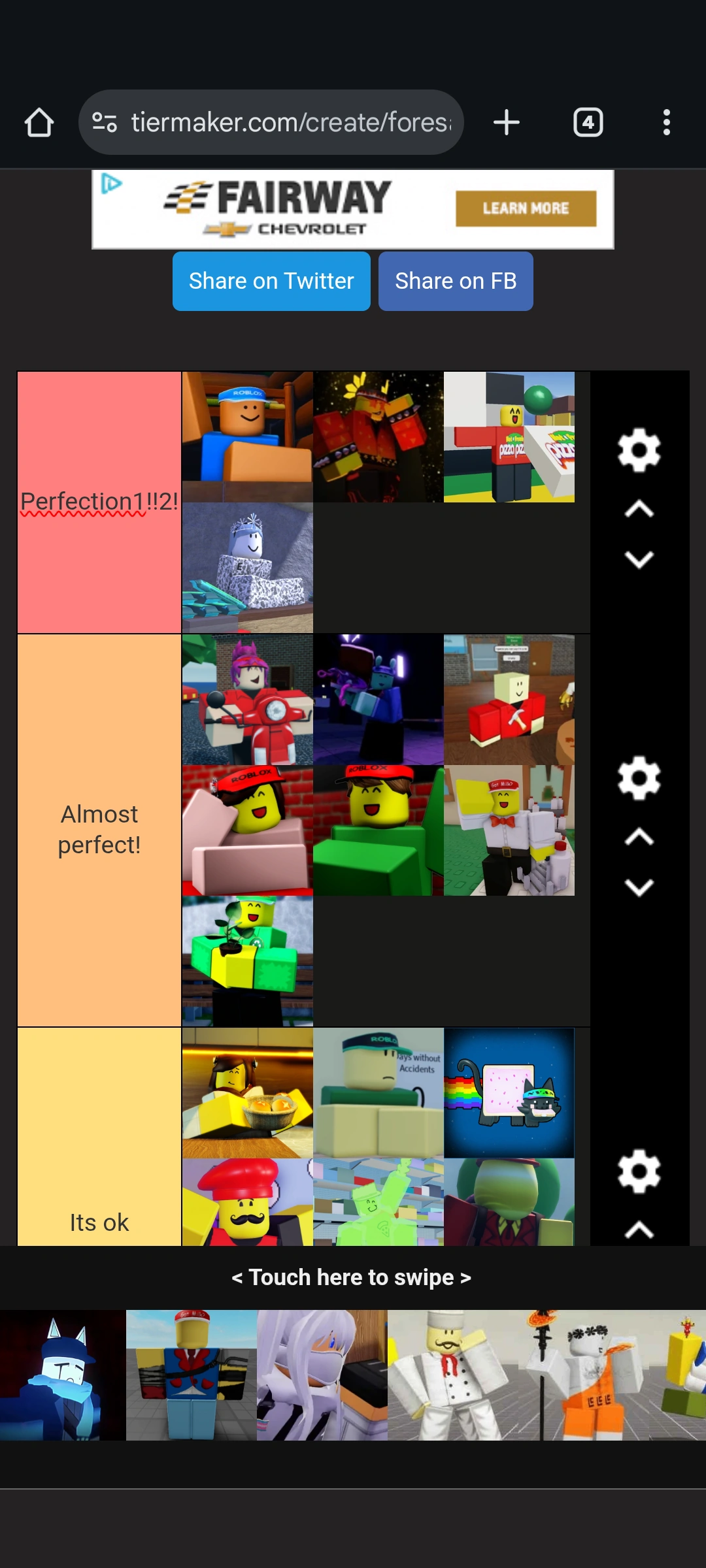Open settings for the Its ok tier

point(637,1169)
